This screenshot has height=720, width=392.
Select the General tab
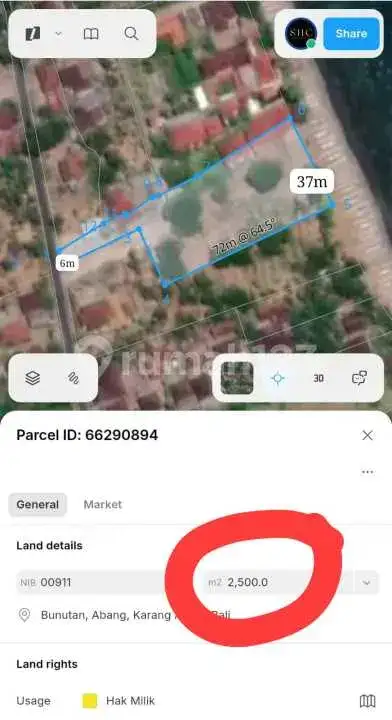pos(38,504)
